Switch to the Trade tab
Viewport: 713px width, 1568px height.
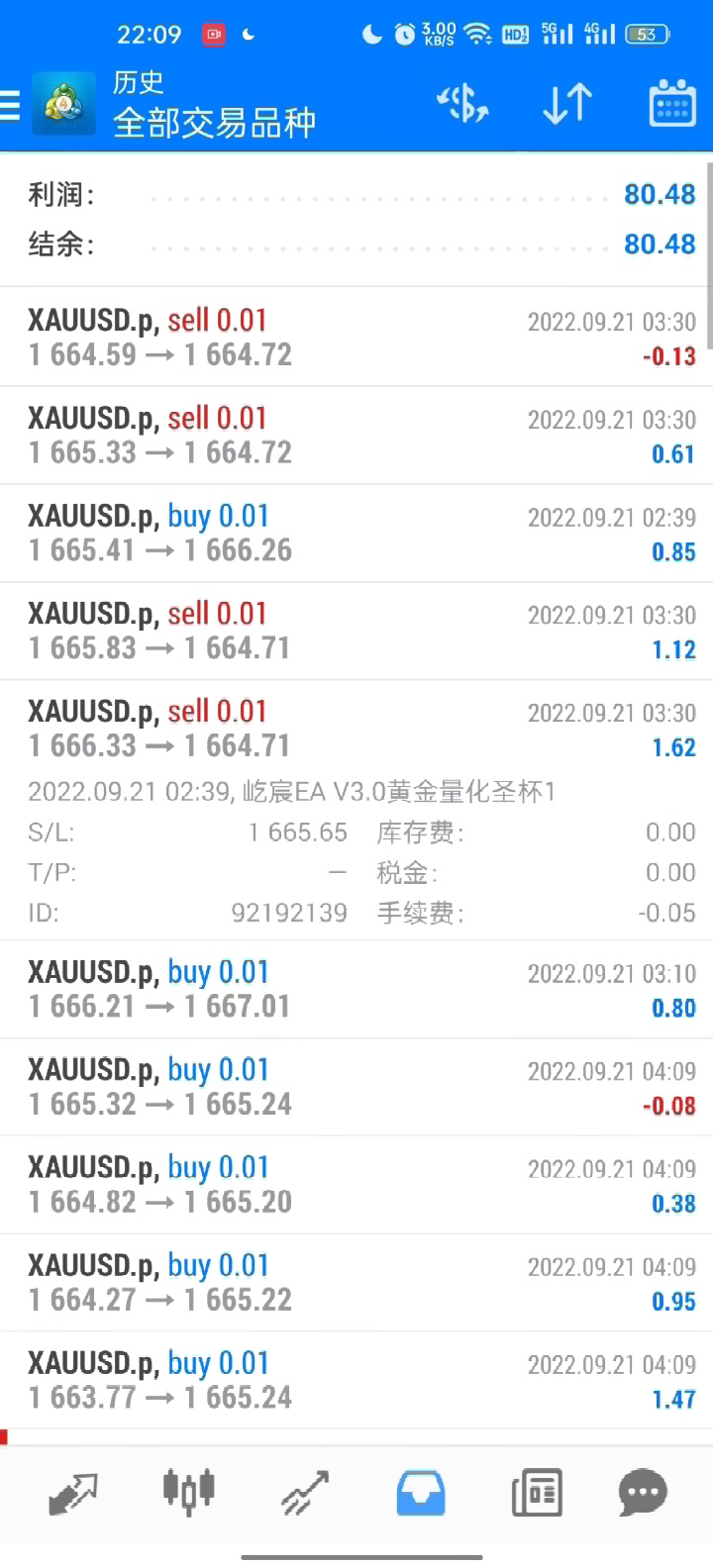click(x=304, y=1493)
